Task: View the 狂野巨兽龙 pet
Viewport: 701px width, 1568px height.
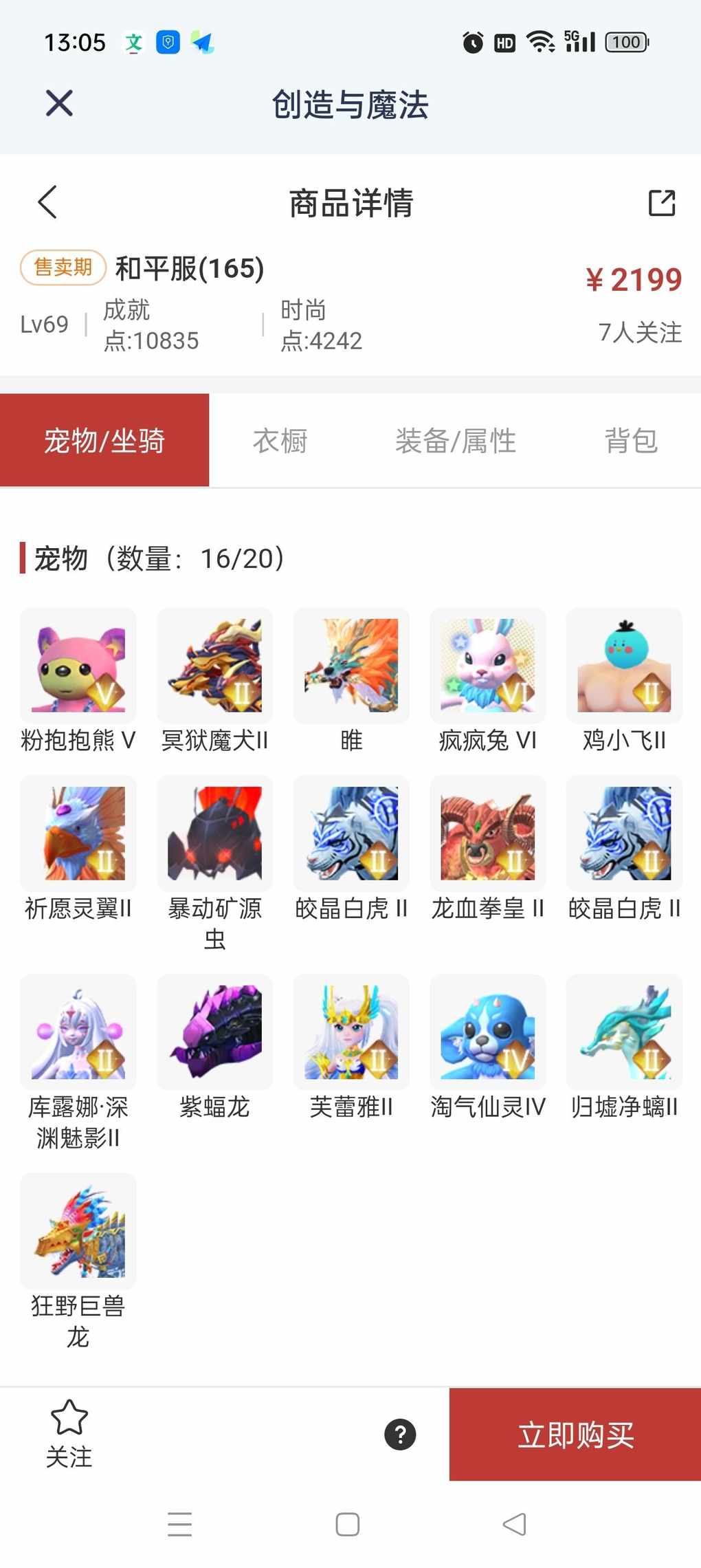Action: click(78, 1231)
